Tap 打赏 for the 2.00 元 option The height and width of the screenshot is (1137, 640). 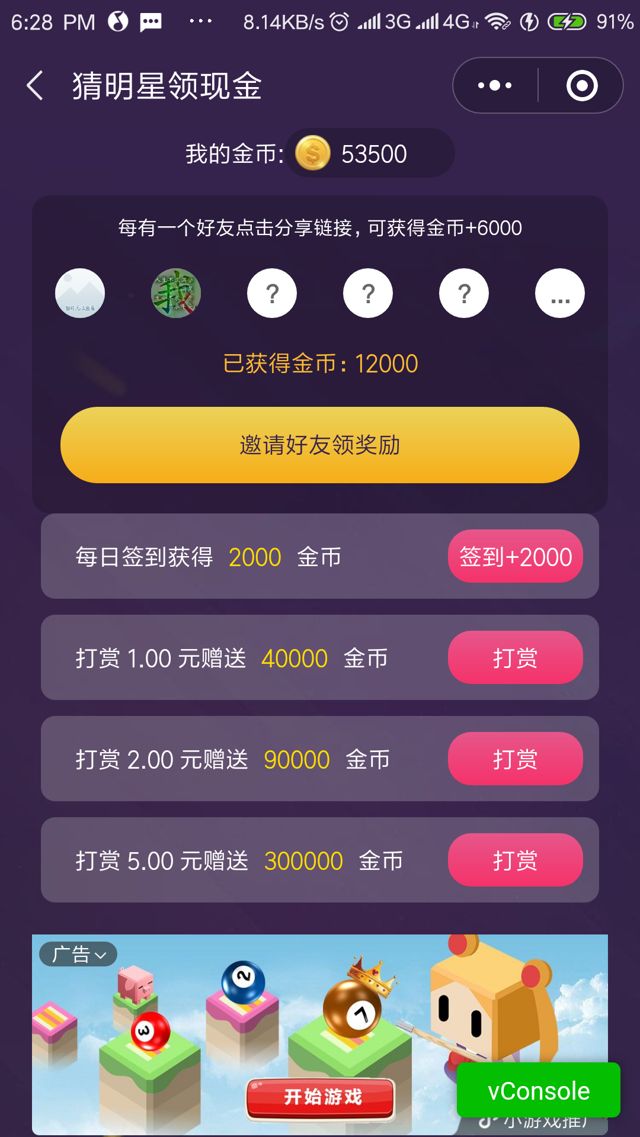[x=515, y=759]
